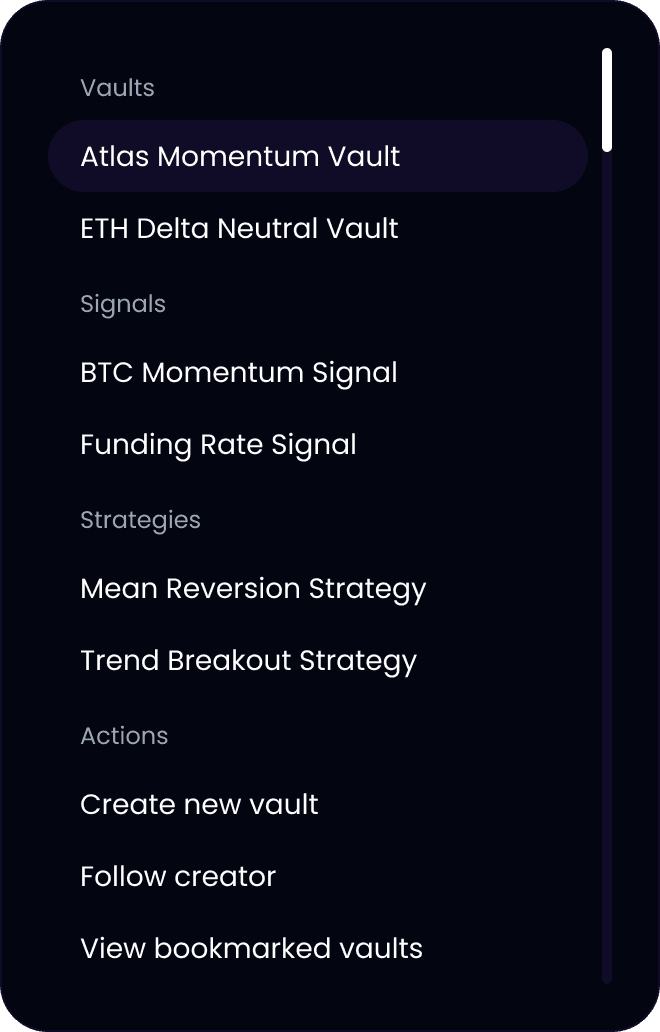This screenshot has width=660, height=1032.
Task: Open Mean Reversion Strategy
Action: pos(253,589)
